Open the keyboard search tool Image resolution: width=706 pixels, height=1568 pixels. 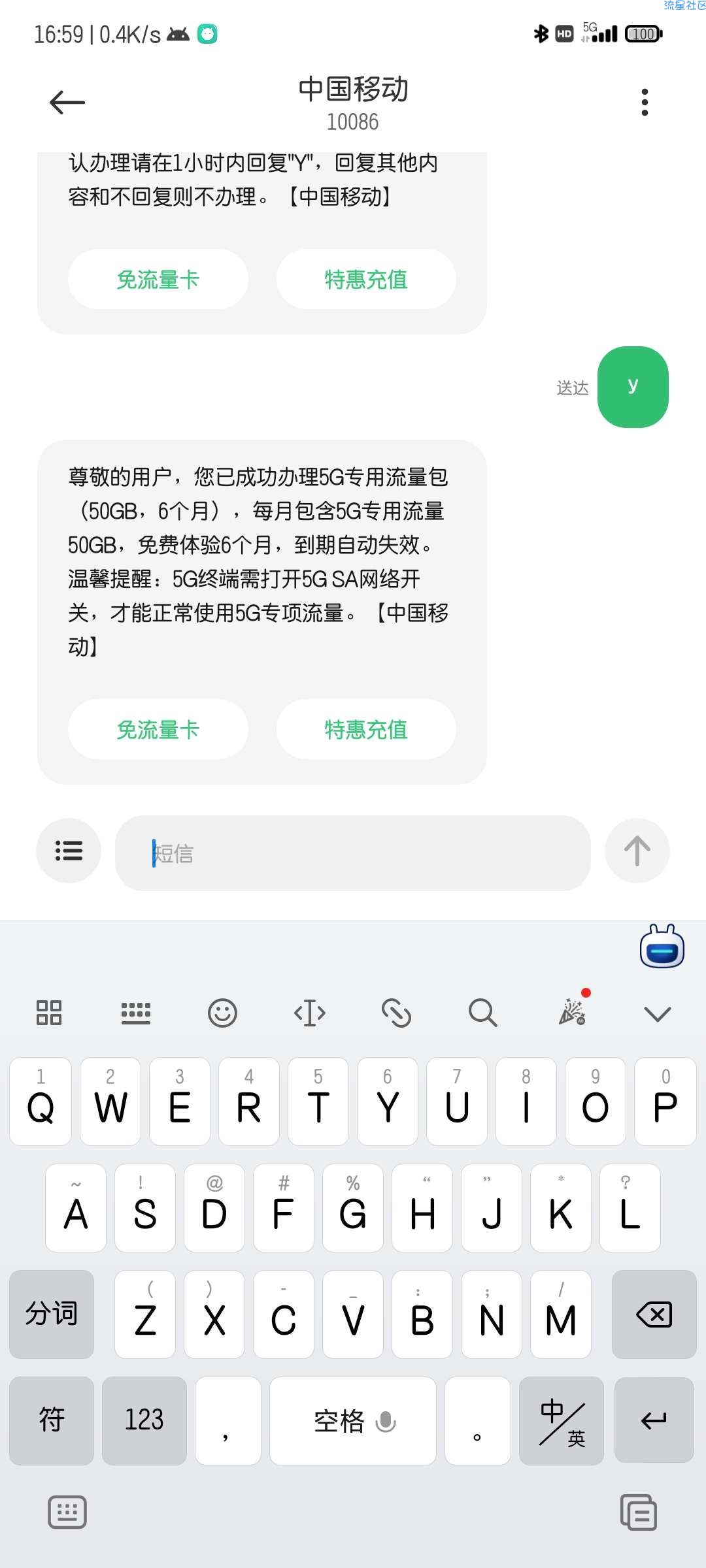[482, 1013]
